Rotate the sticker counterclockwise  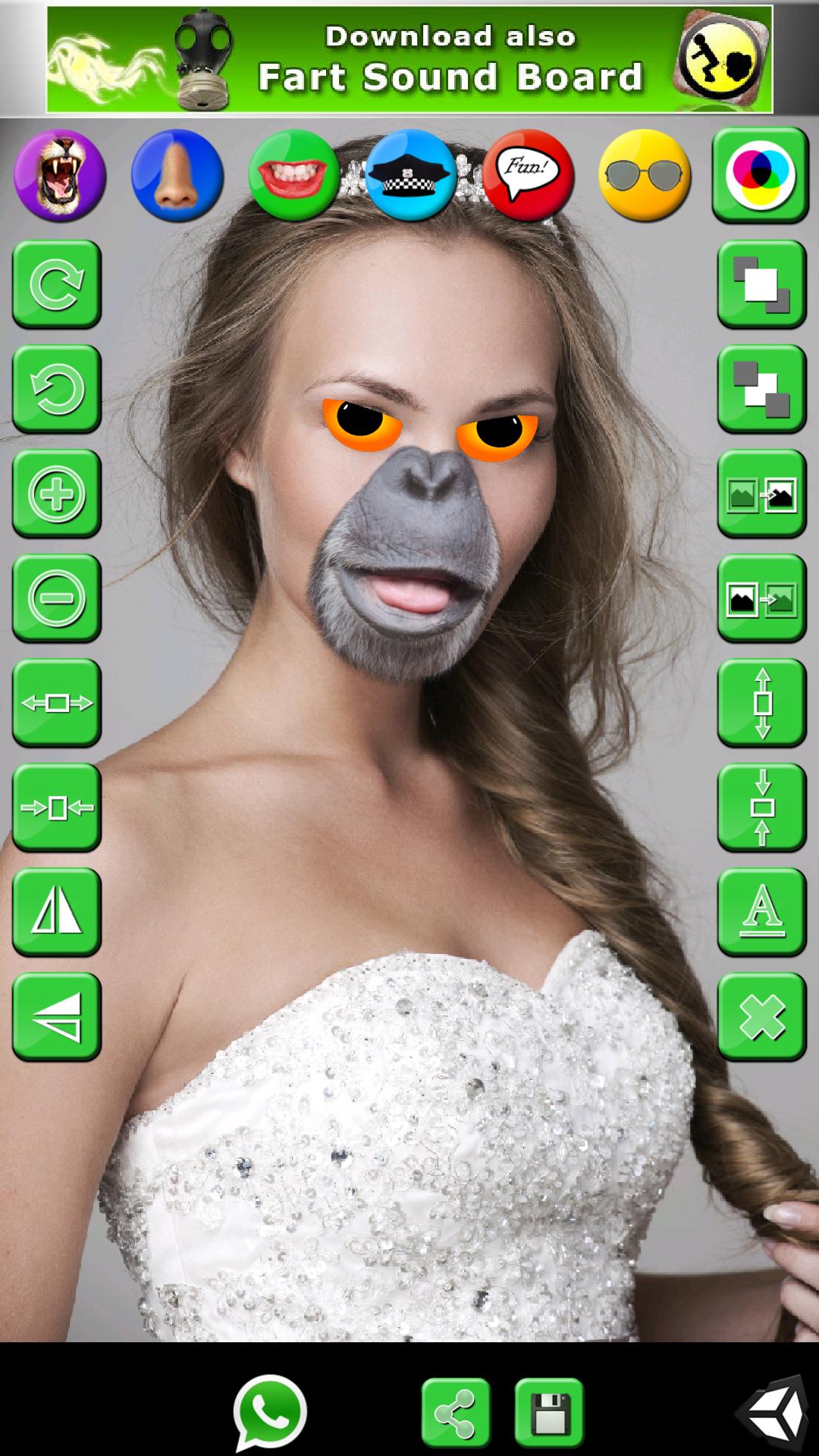point(56,388)
